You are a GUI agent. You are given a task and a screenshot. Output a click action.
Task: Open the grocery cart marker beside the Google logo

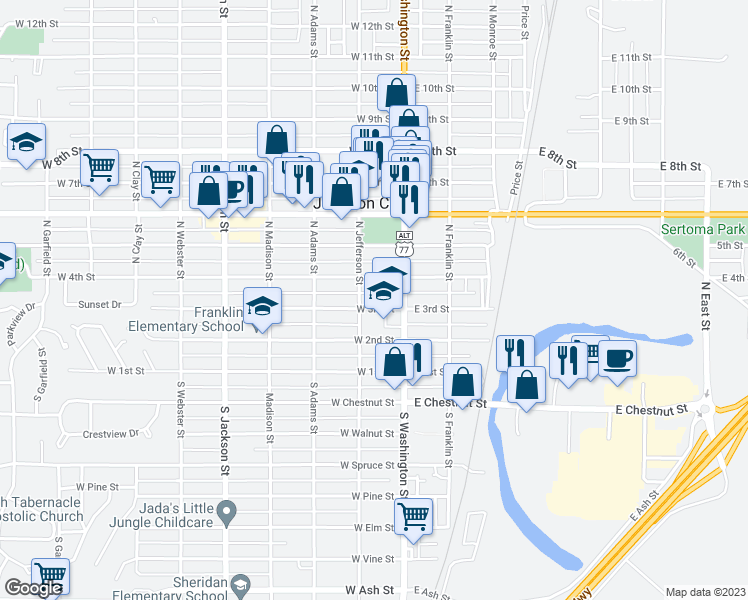(50, 576)
